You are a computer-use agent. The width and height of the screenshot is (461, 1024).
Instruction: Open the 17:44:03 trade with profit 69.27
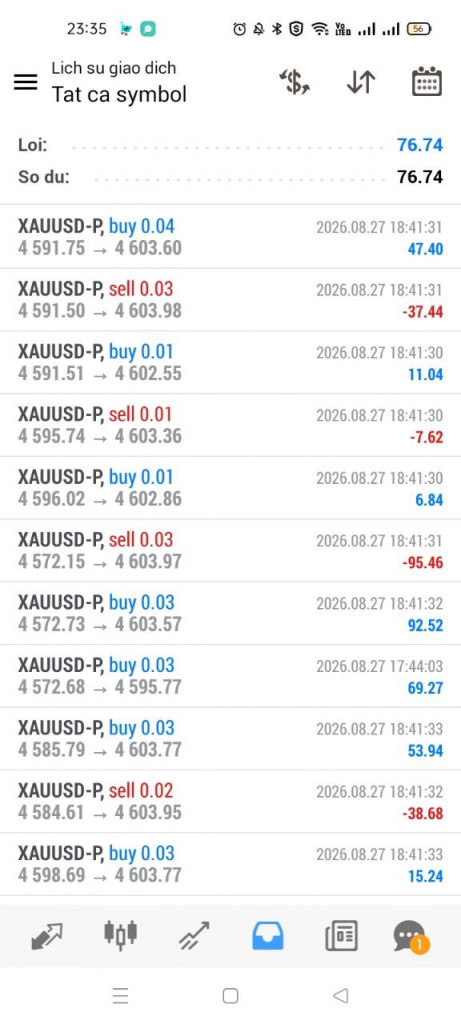tap(230, 676)
